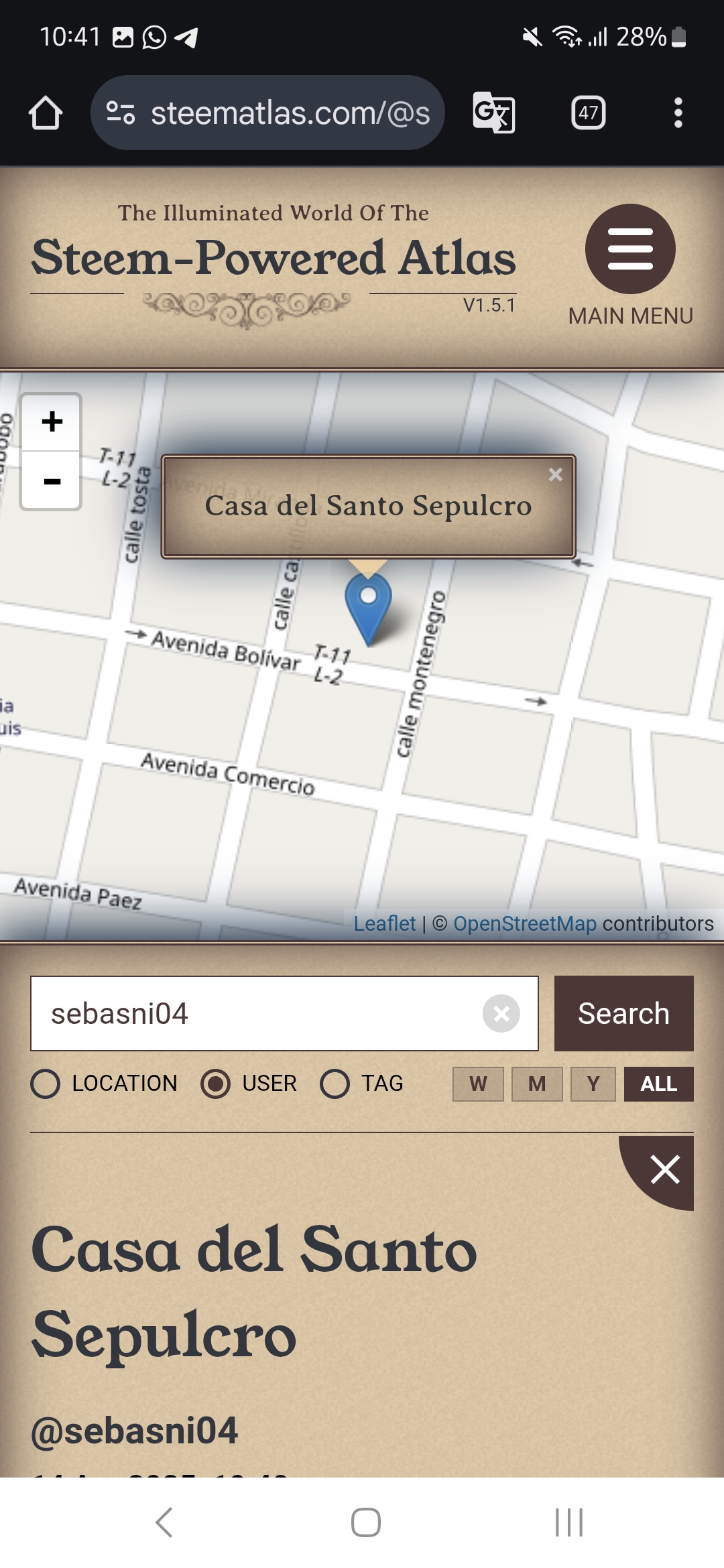Tap the Search button
Image resolution: width=724 pixels, height=1568 pixels.
623,1013
